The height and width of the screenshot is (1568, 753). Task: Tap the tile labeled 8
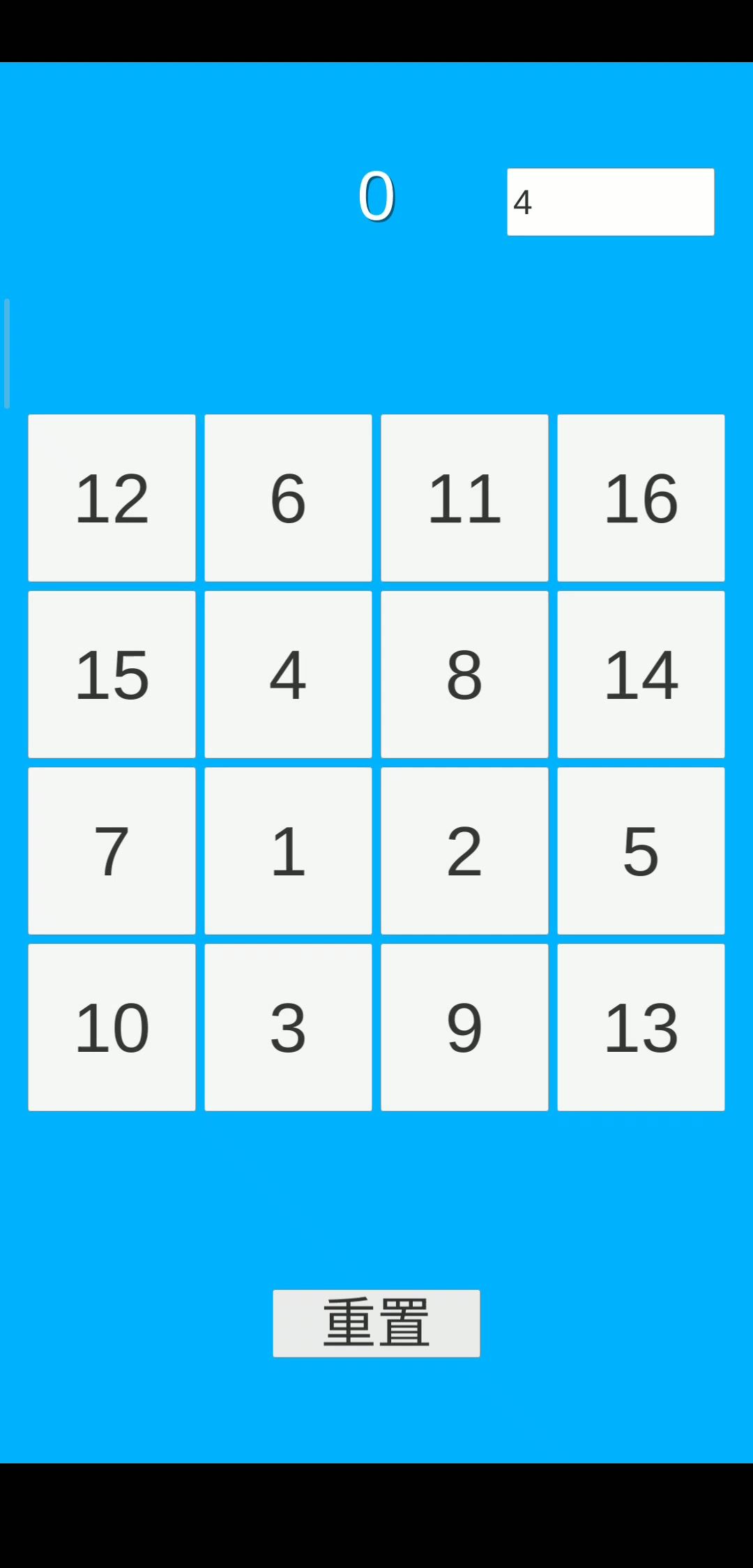(464, 674)
